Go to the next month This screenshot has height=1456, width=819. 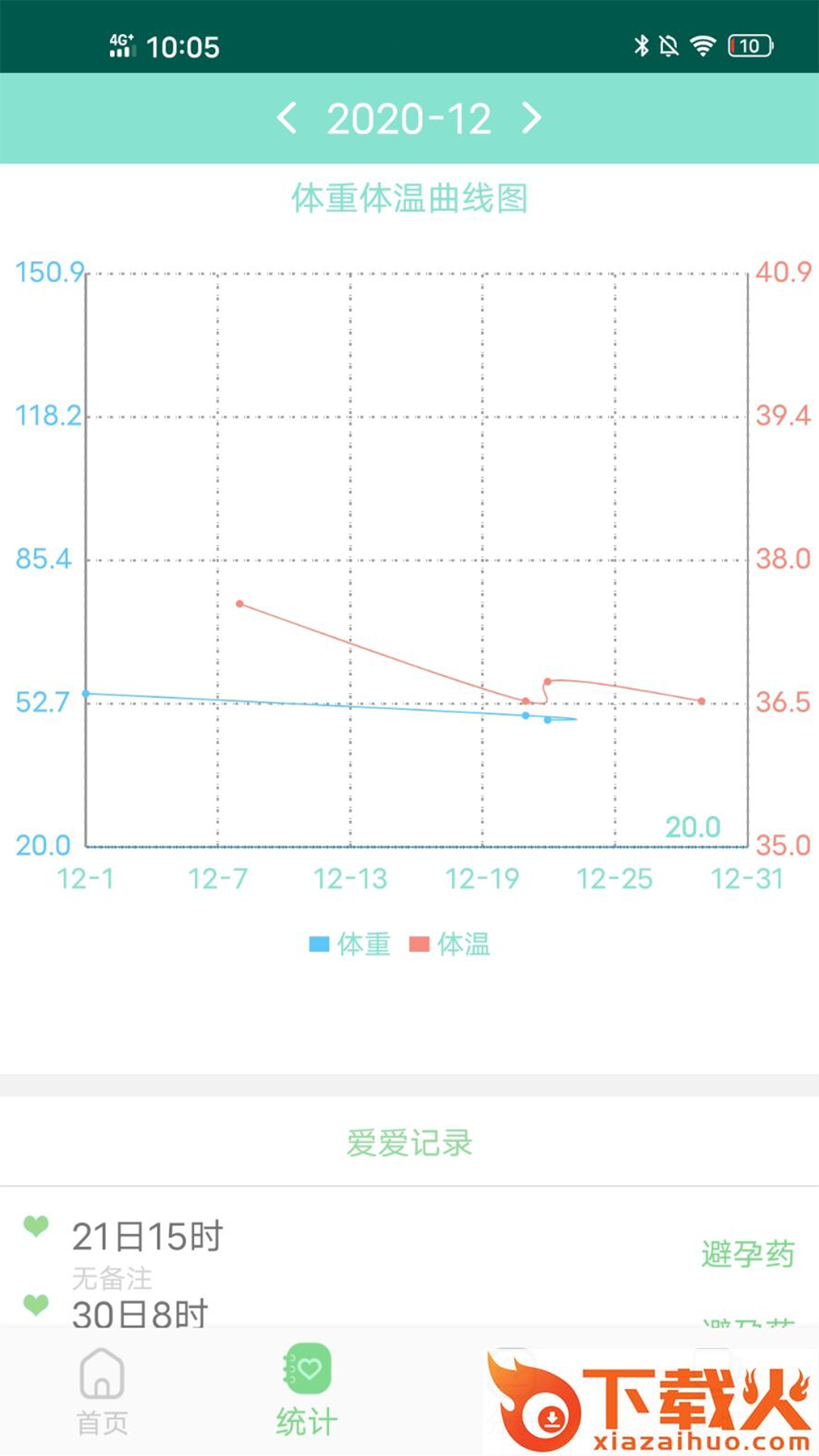point(532,119)
